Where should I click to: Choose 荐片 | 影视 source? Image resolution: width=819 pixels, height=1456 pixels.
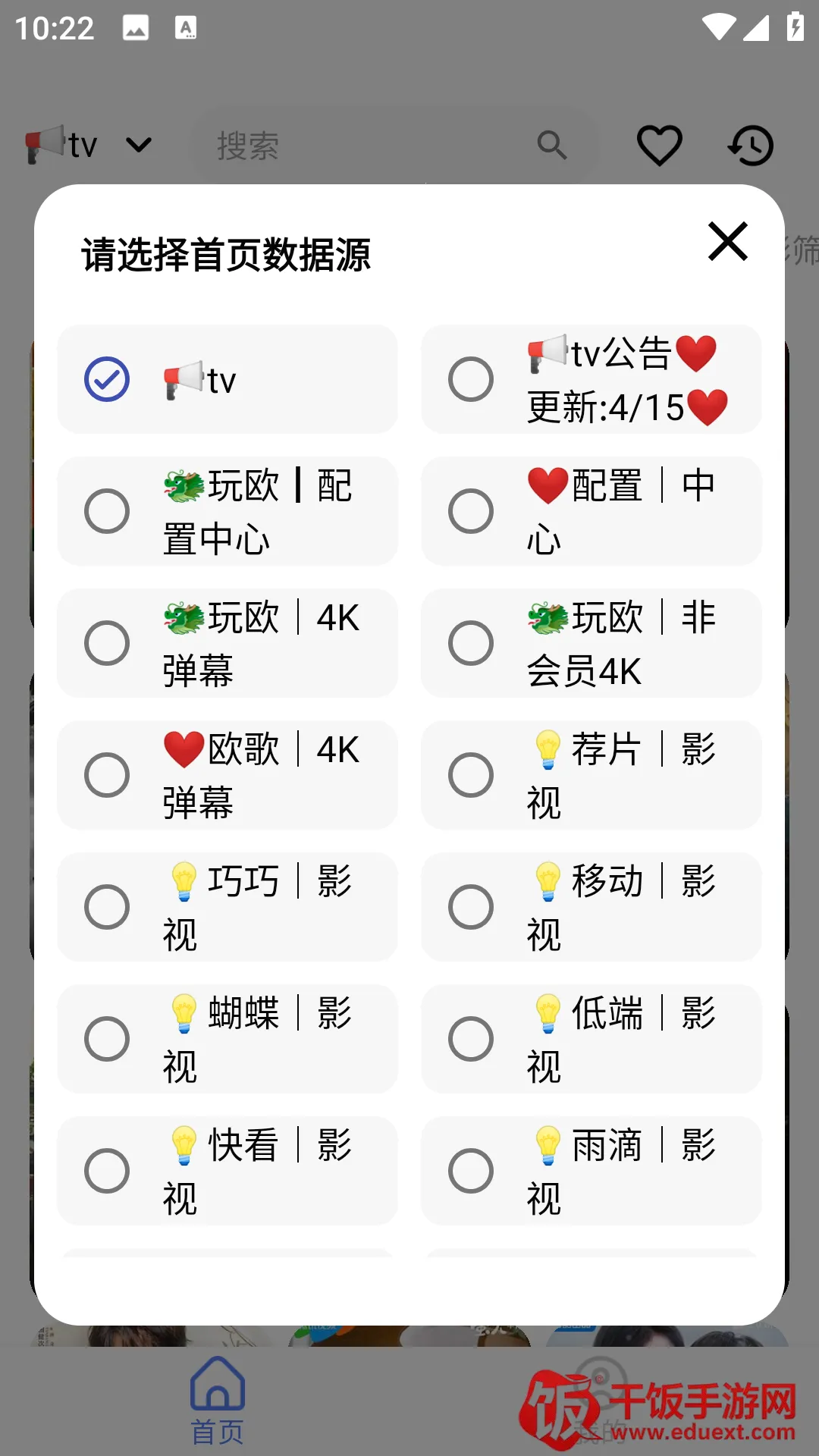click(591, 775)
